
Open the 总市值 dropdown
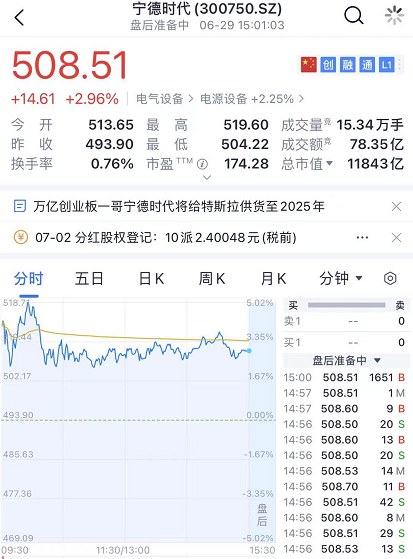[307, 164]
